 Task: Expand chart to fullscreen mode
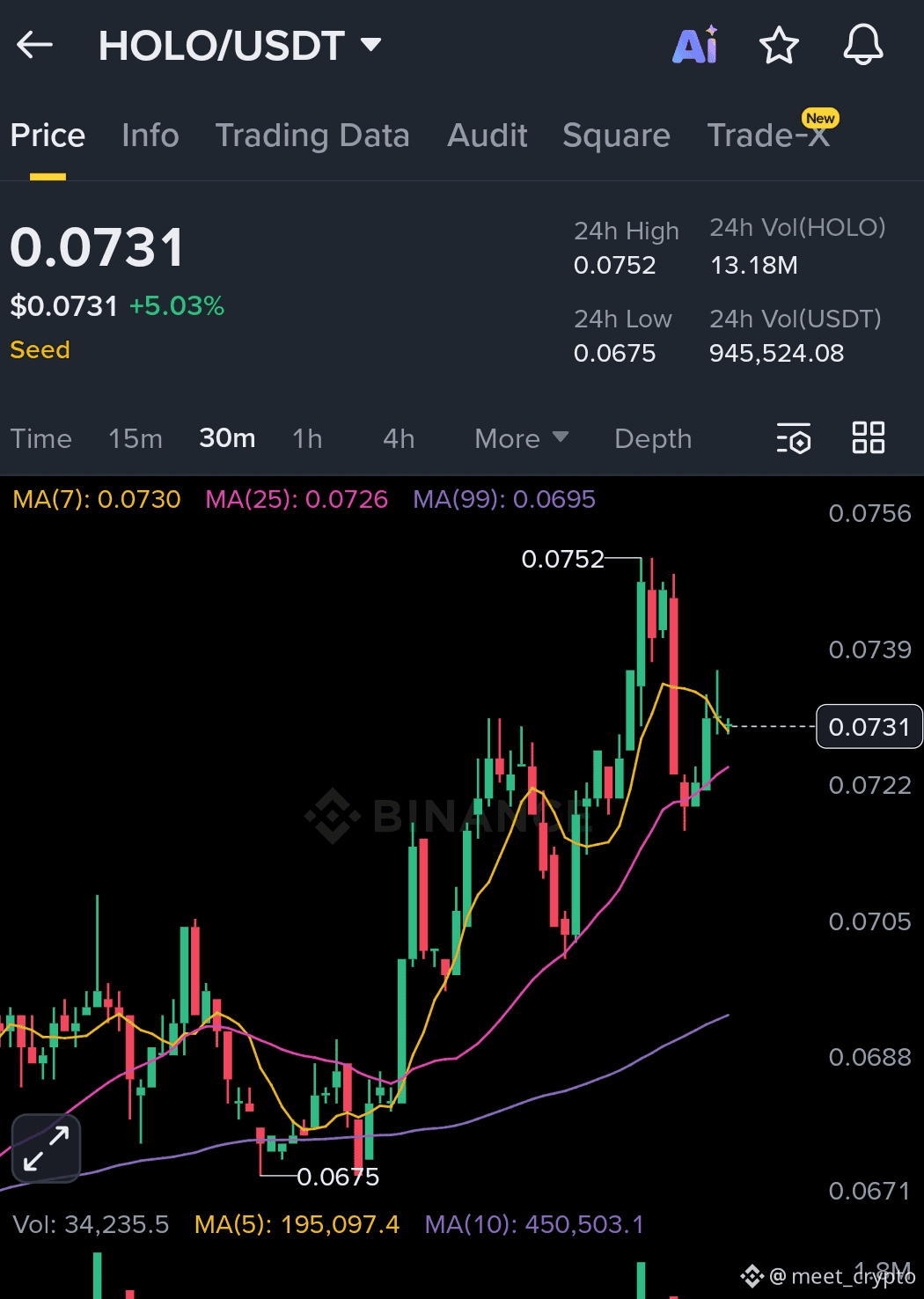(x=46, y=1147)
